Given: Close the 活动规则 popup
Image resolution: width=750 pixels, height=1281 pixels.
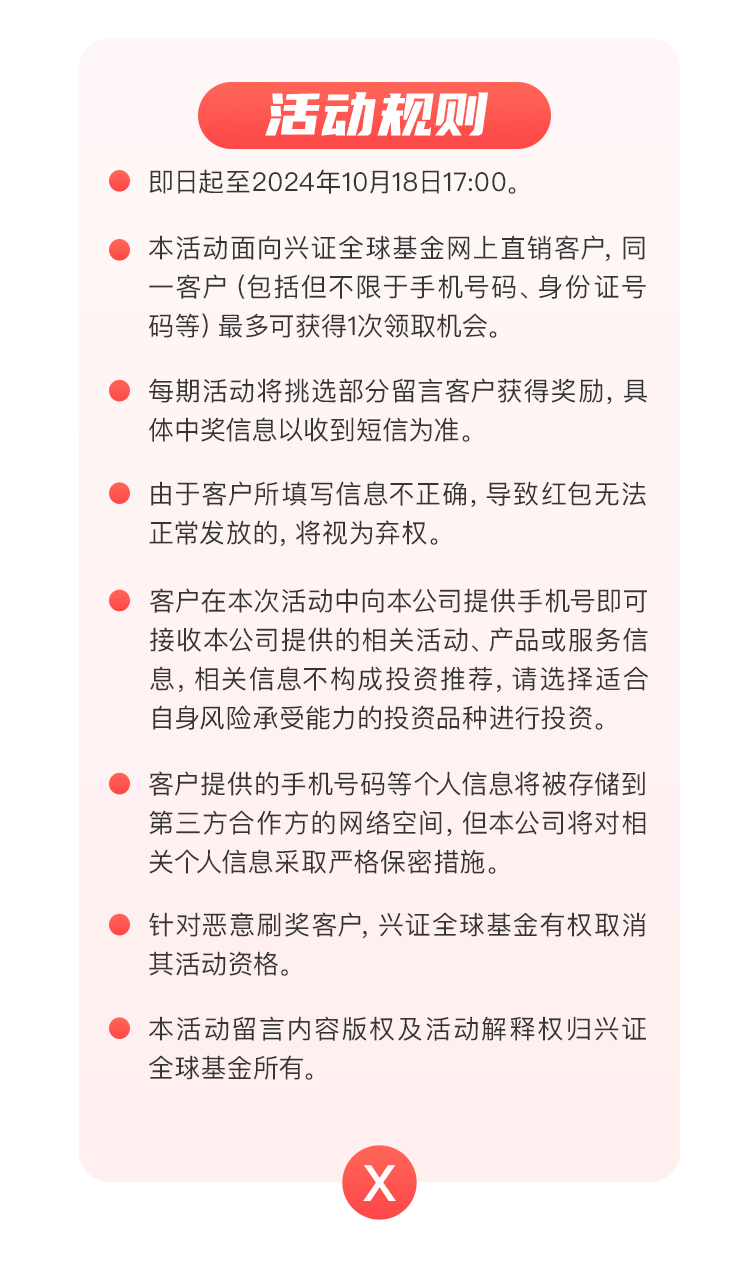Looking at the screenshot, I should [379, 1182].
